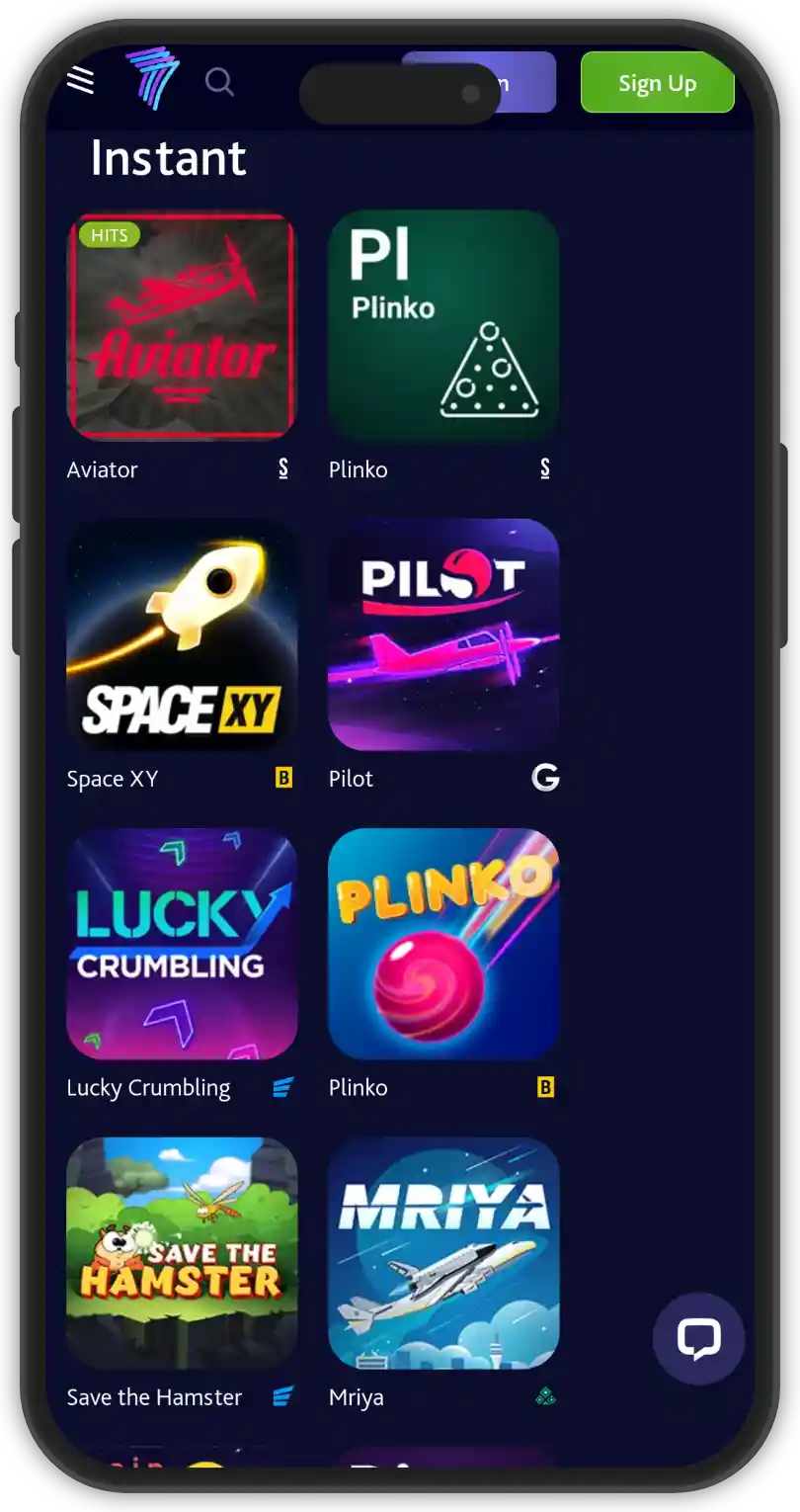Open the Plinko game with pink ball
Image resolution: width=800 pixels, height=1512 pixels.
[x=443, y=944]
